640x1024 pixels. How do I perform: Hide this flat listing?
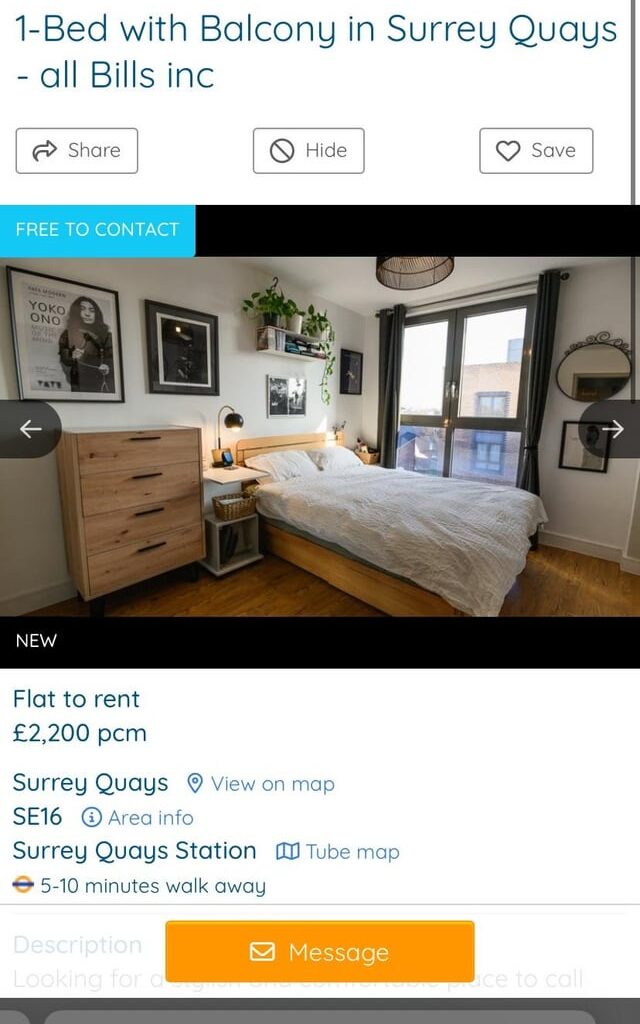(308, 151)
